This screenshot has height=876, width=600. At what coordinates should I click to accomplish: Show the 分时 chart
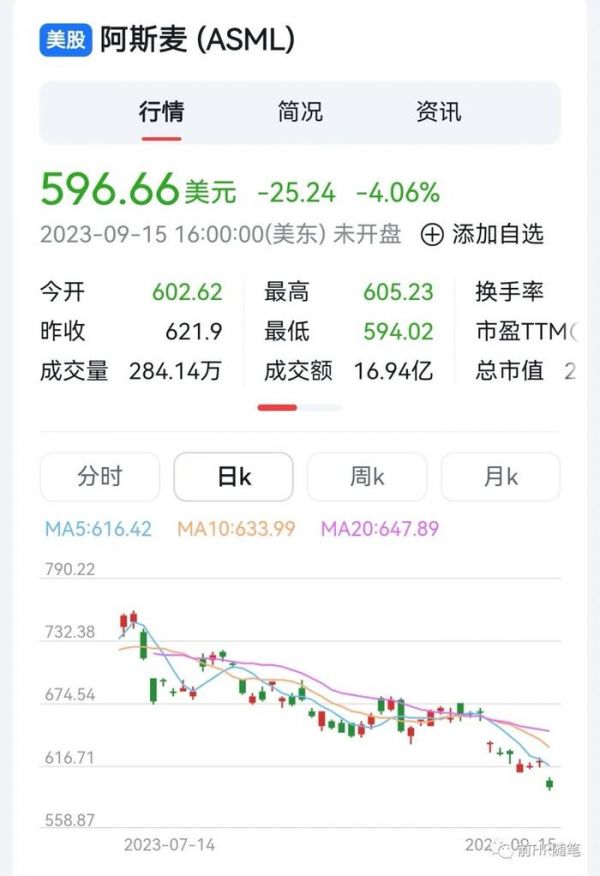coord(100,477)
